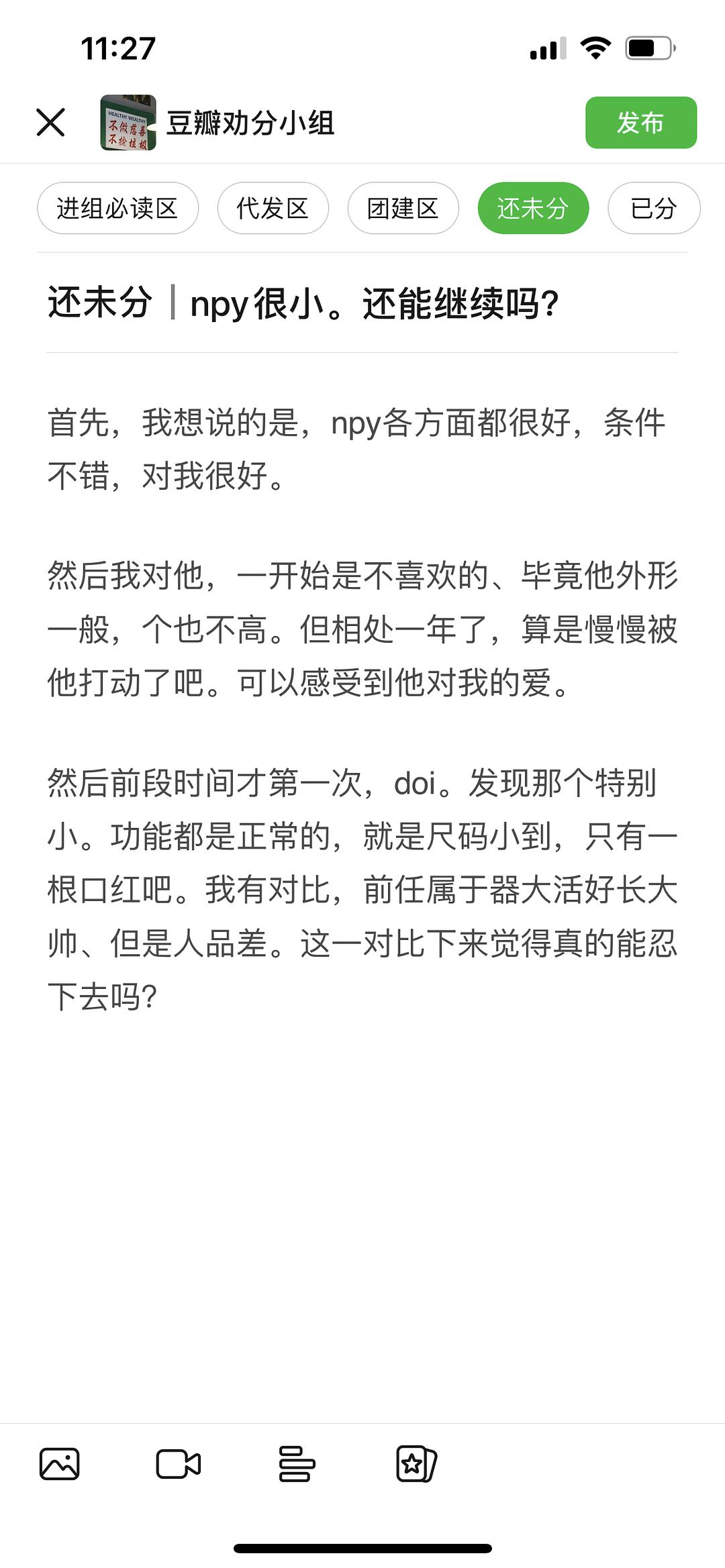Edit the post title field
Image resolution: width=725 pixels, height=1568 pixels.
(362, 303)
